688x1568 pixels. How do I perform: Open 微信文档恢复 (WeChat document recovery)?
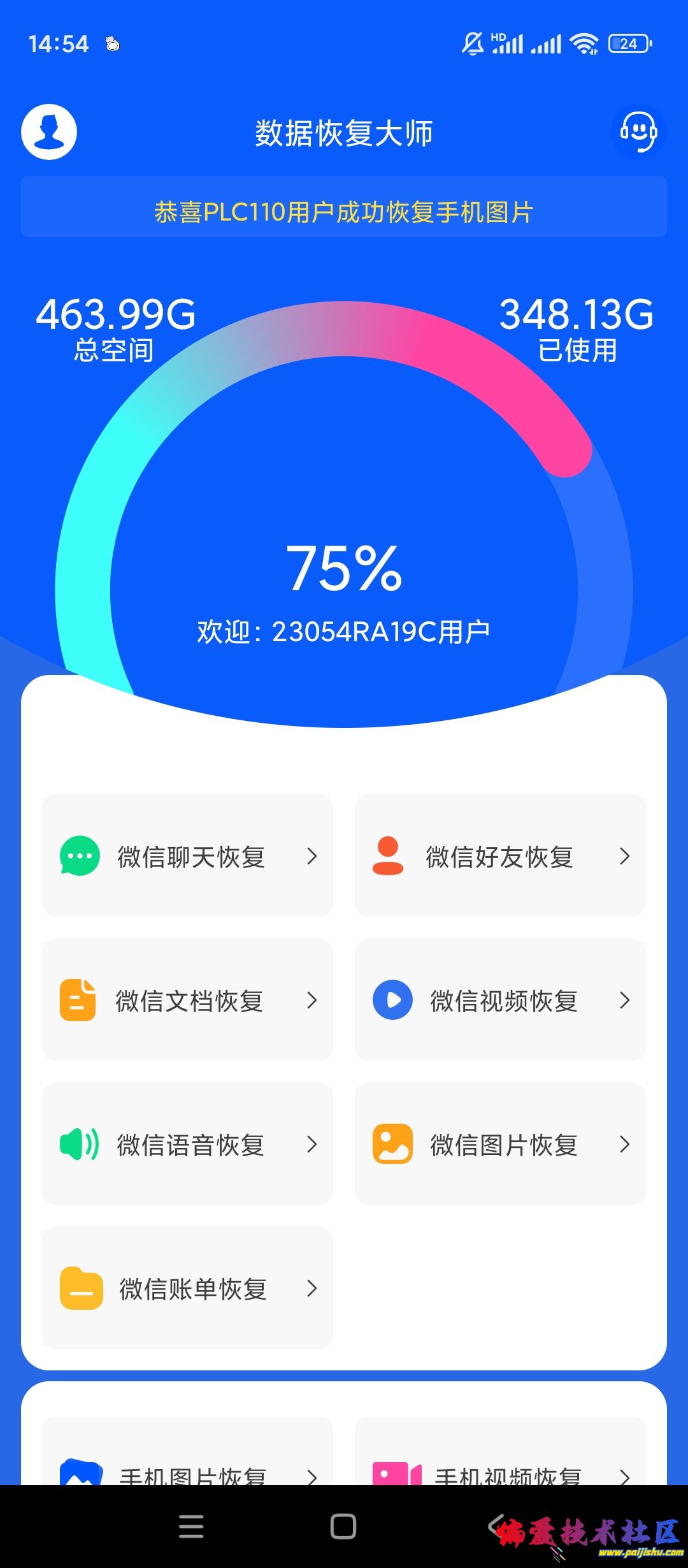click(x=187, y=1000)
